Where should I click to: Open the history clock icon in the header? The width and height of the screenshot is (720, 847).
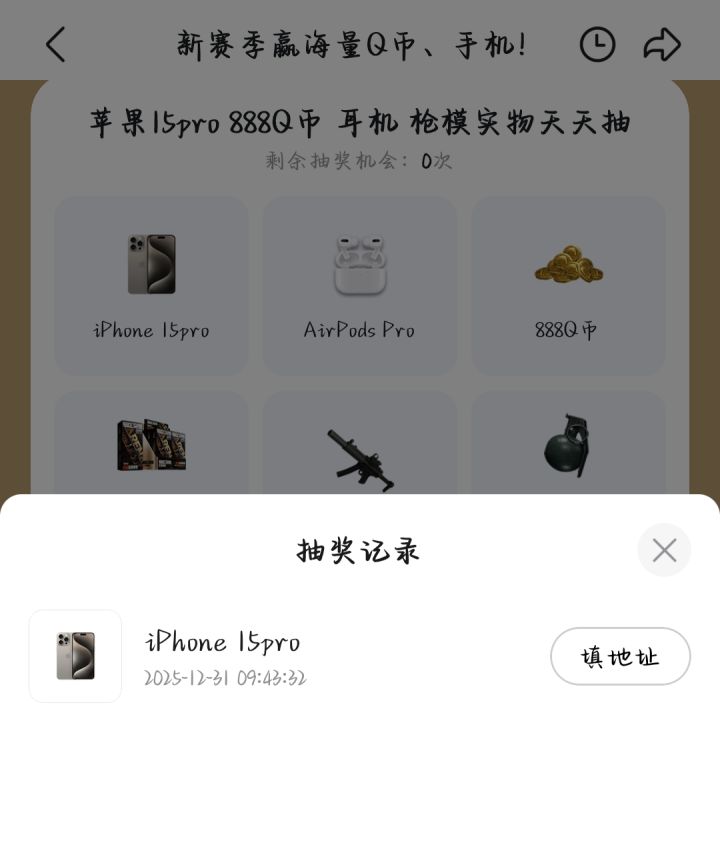click(x=597, y=44)
